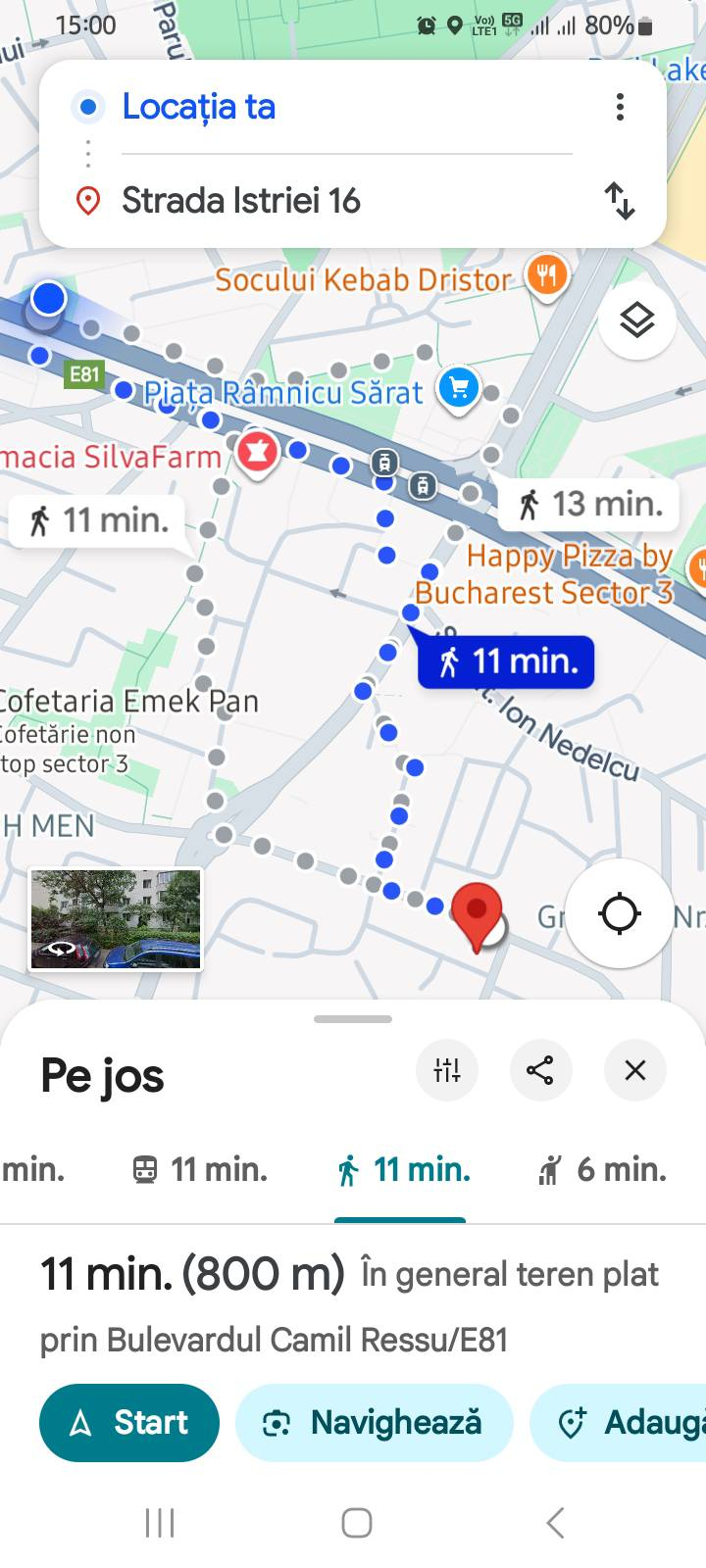Open Socului Kebab Dristor restaurant pin
Image resolution: width=706 pixels, height=1568 pixels.
point(546,276)
